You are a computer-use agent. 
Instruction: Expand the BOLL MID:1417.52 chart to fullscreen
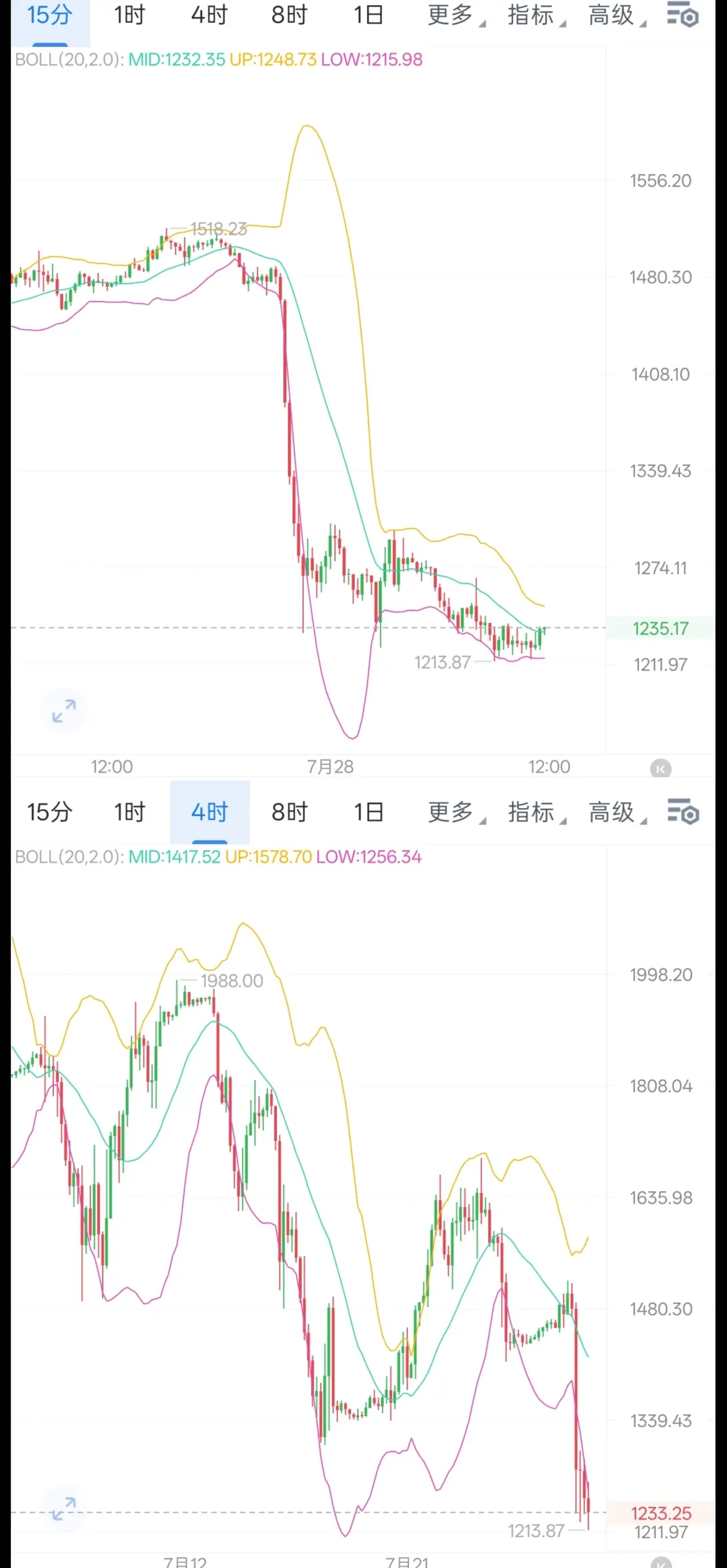coord(63,1509)
